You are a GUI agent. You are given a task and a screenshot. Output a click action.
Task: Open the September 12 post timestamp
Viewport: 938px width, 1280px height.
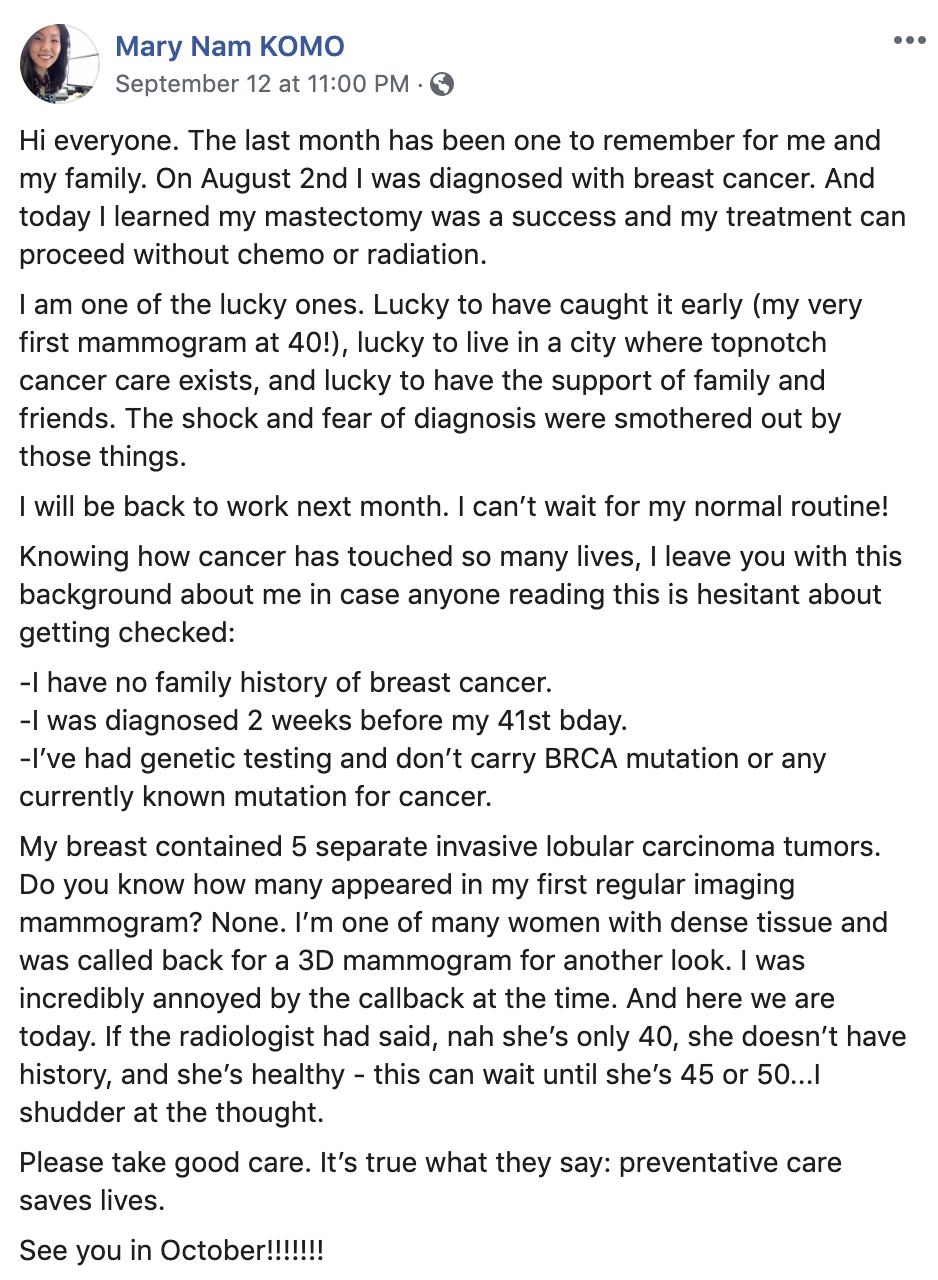point(262,84)
